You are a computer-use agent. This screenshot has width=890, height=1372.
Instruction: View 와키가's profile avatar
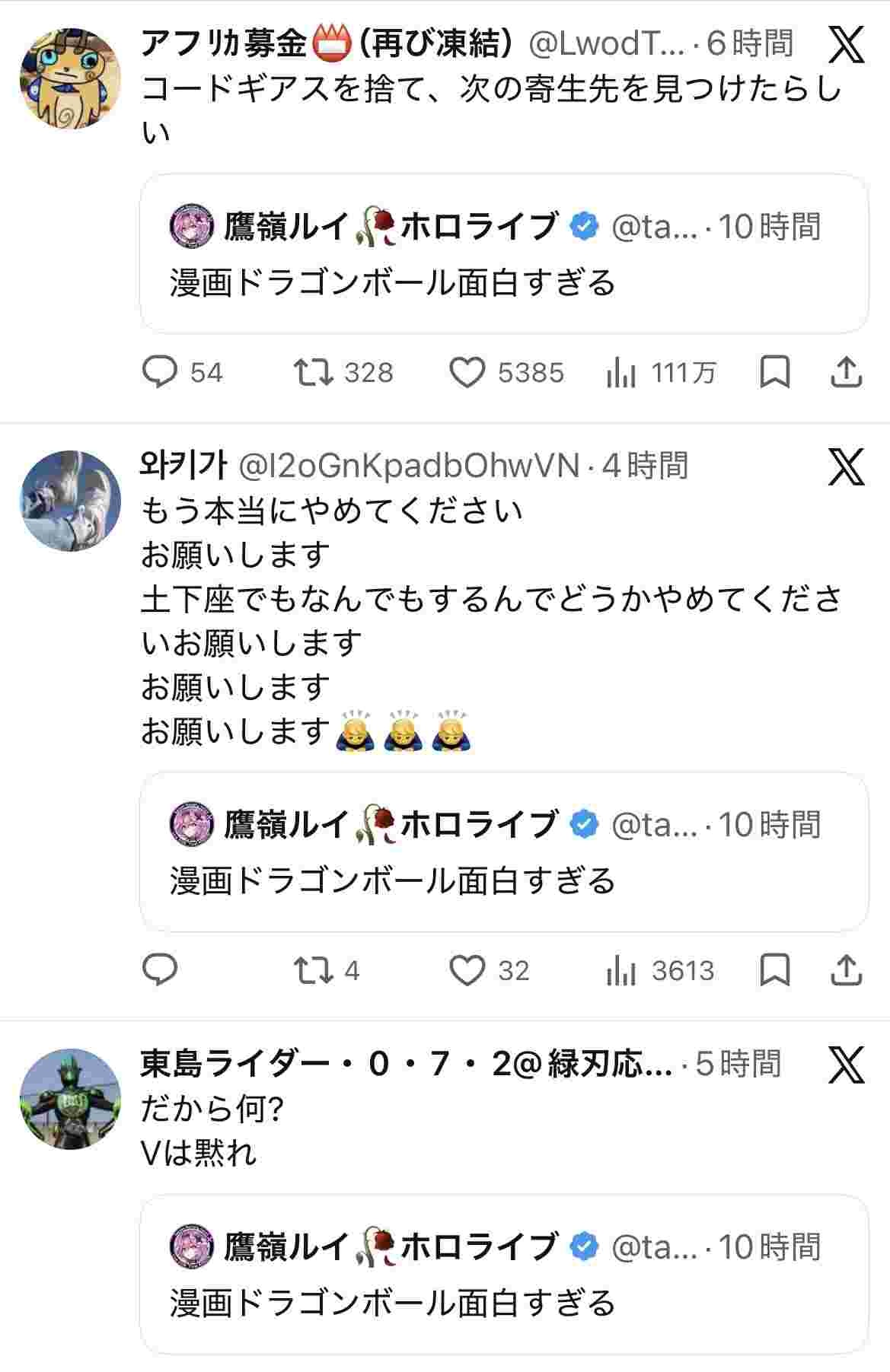(x=70, y=501)
